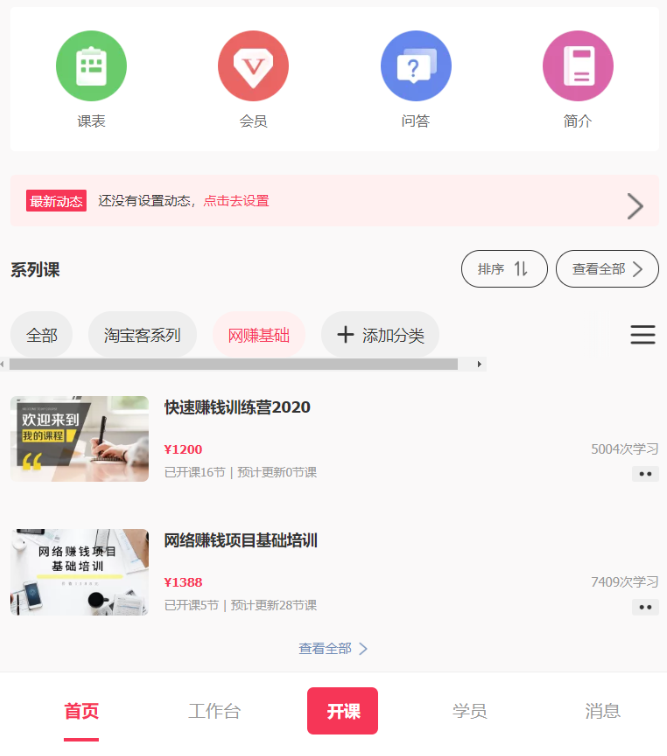Tap the red 开课 button
This screenshot has width=667, height=756.
(x=342, y=711)
